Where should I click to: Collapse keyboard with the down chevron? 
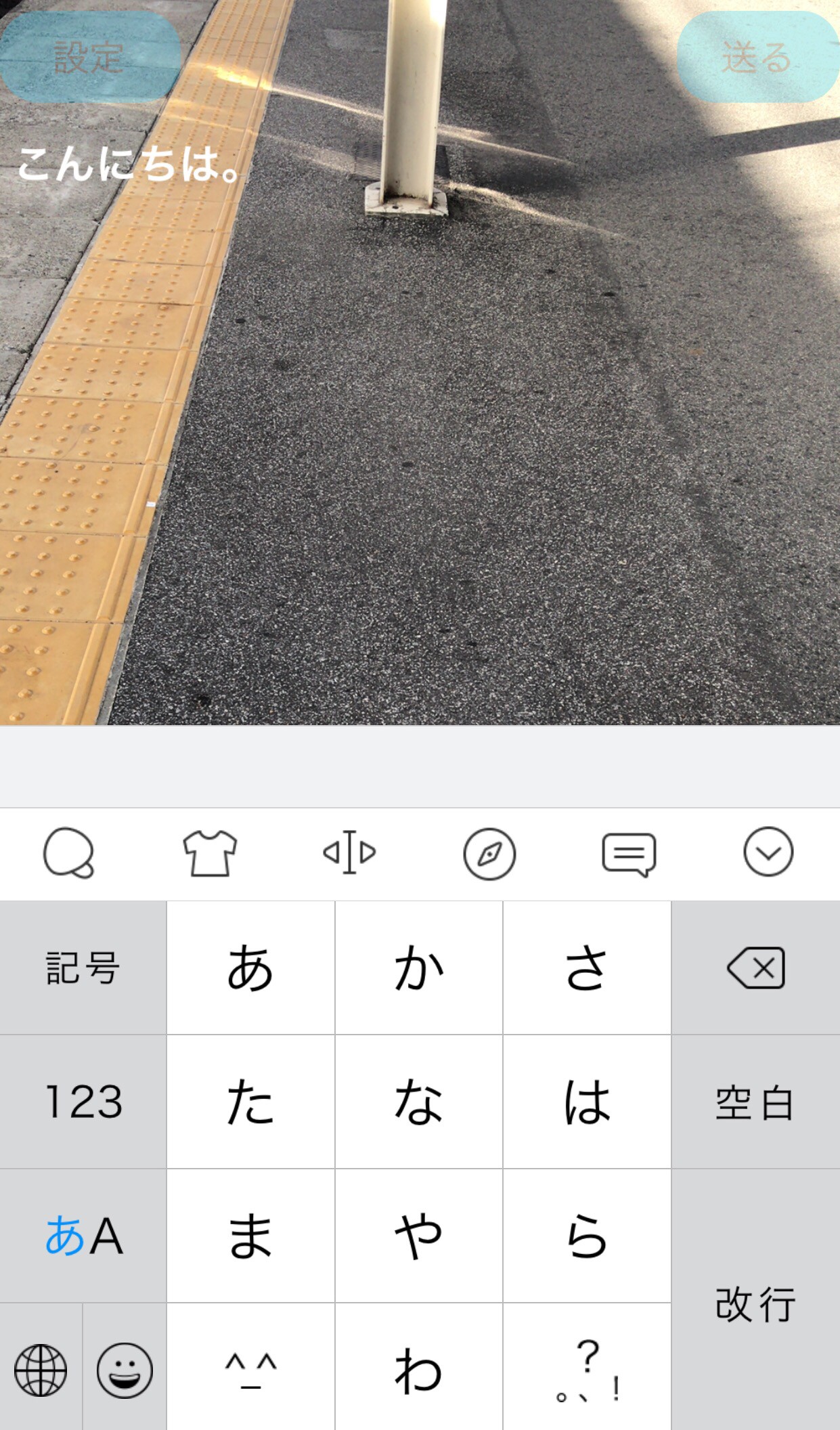tap(768, 852)
